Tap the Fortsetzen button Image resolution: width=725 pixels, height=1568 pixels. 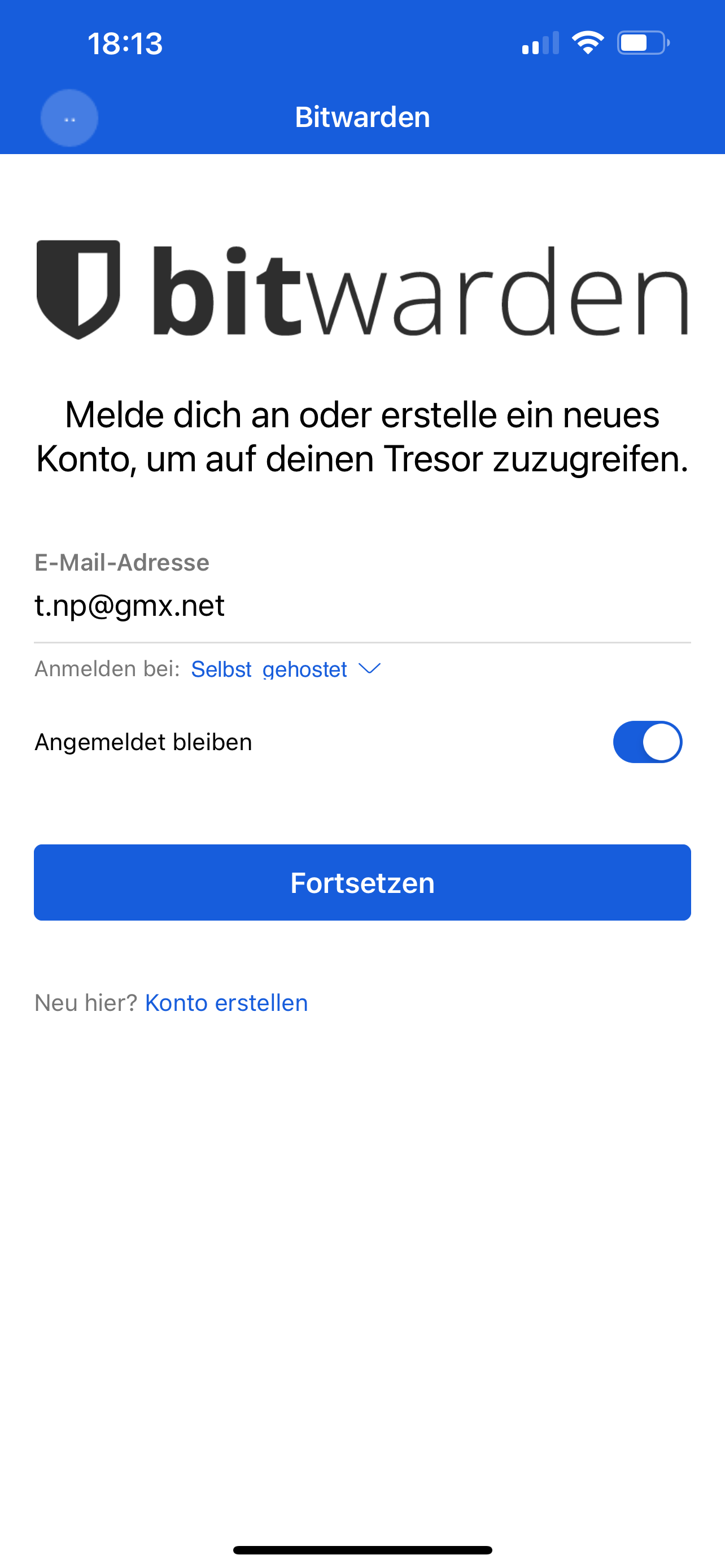(362, 882)
